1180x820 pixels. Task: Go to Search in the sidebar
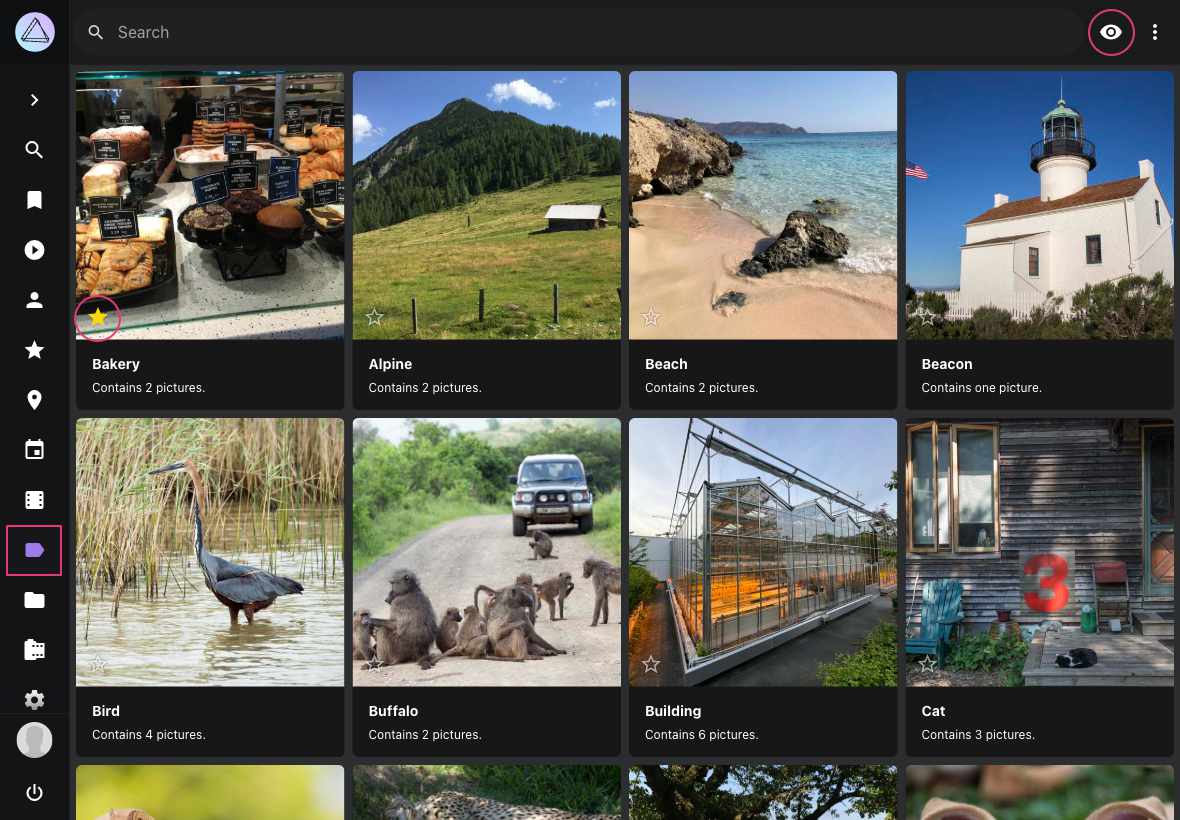click(34, 150)
